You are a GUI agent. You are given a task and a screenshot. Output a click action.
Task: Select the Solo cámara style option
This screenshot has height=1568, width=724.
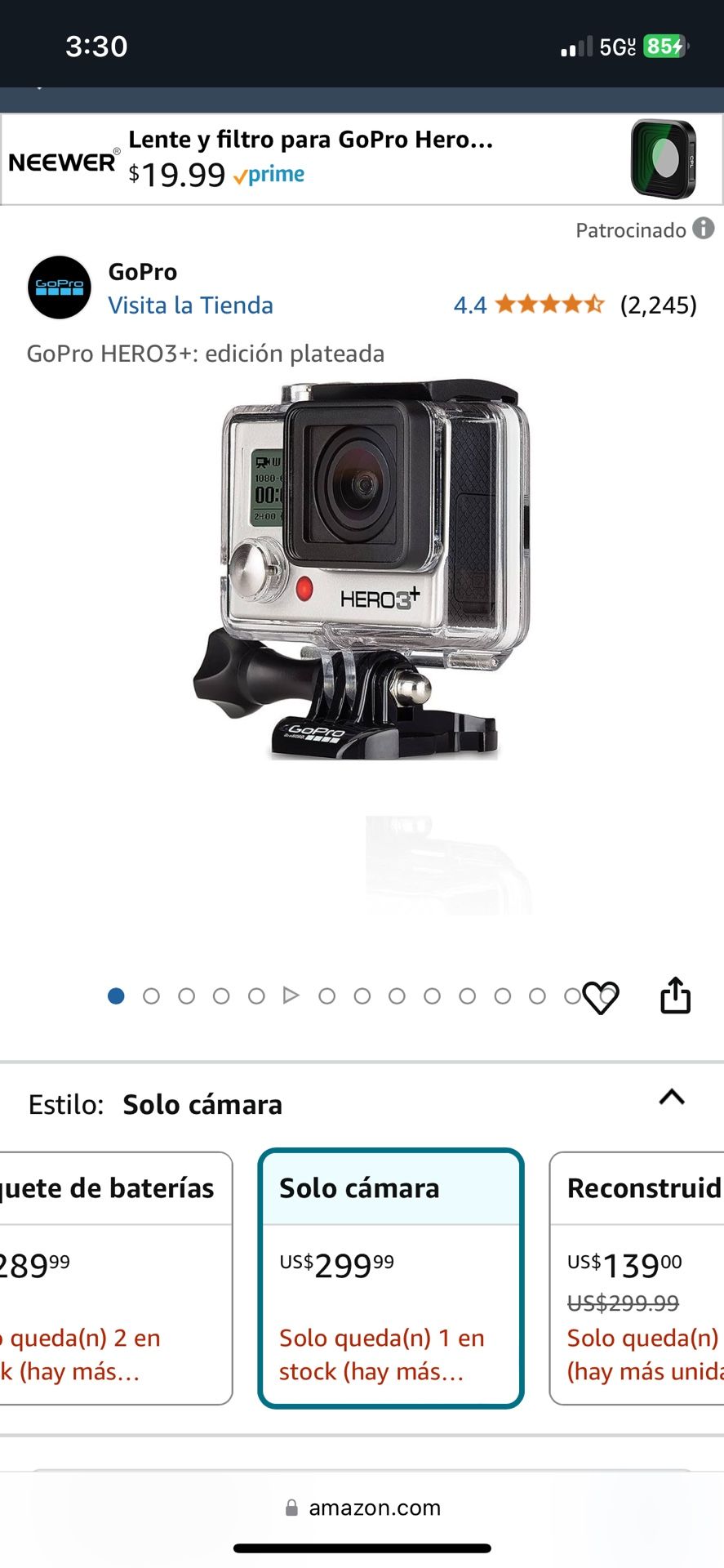point(391,1277)
